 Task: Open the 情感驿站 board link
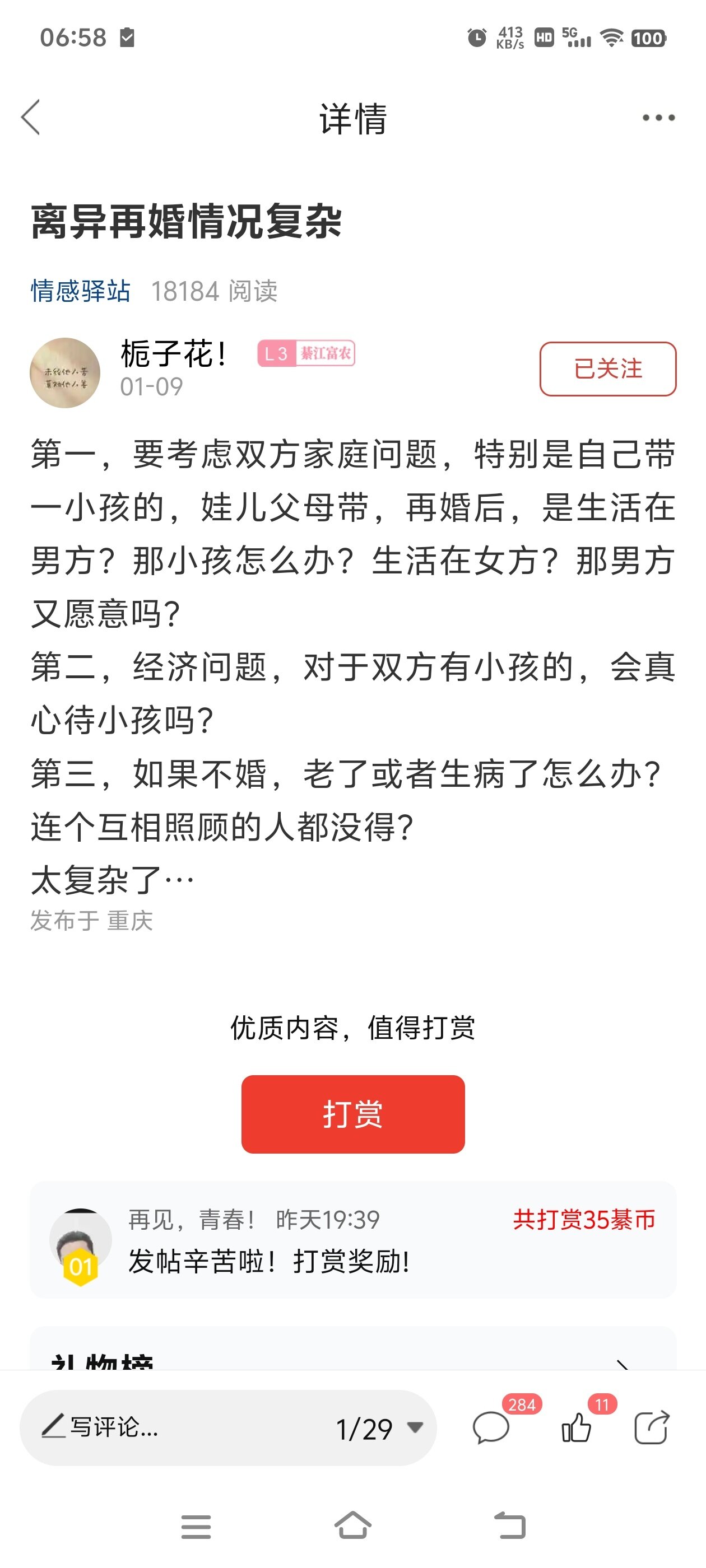81,291
